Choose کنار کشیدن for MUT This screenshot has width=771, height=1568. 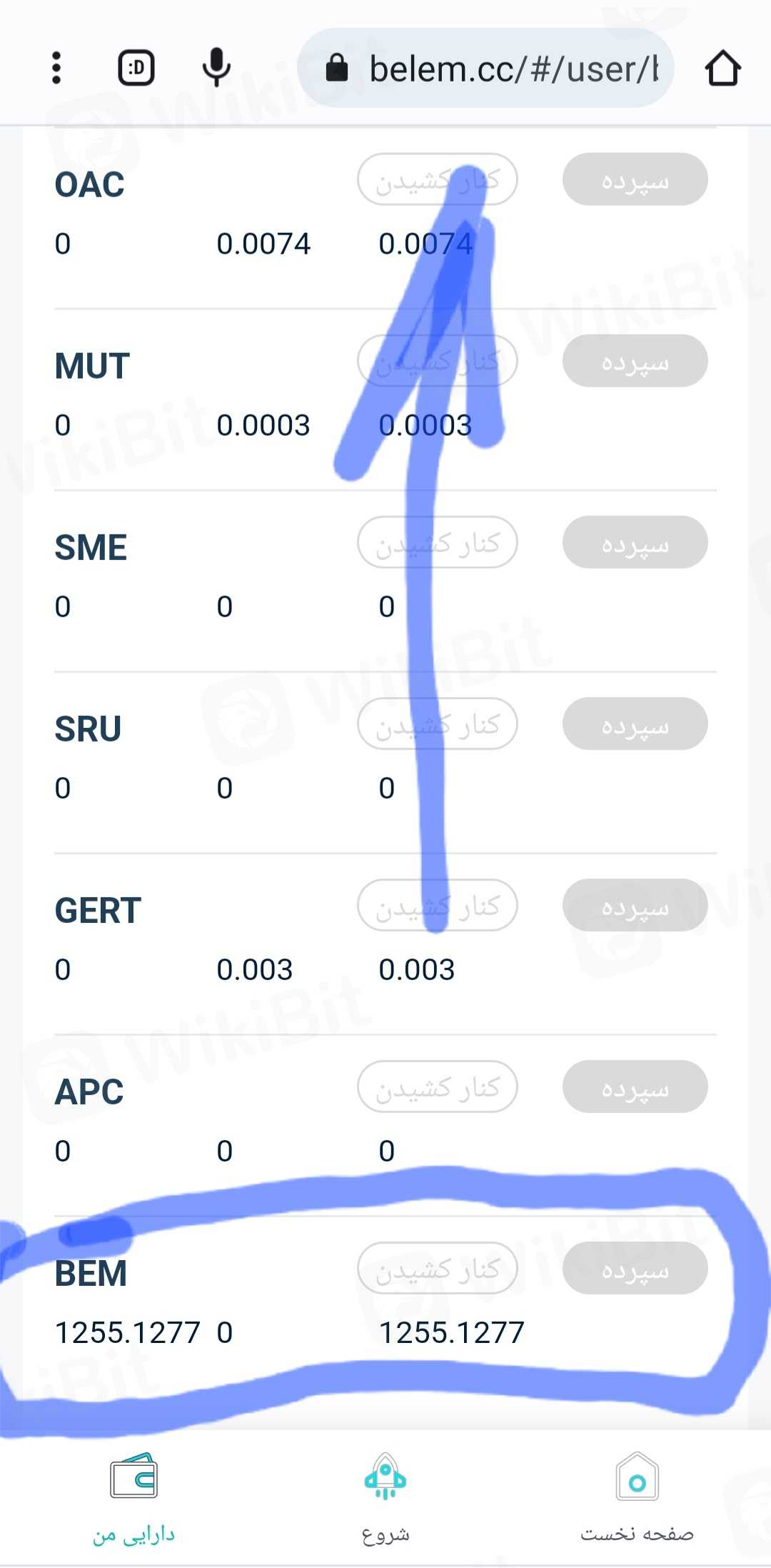437,361
